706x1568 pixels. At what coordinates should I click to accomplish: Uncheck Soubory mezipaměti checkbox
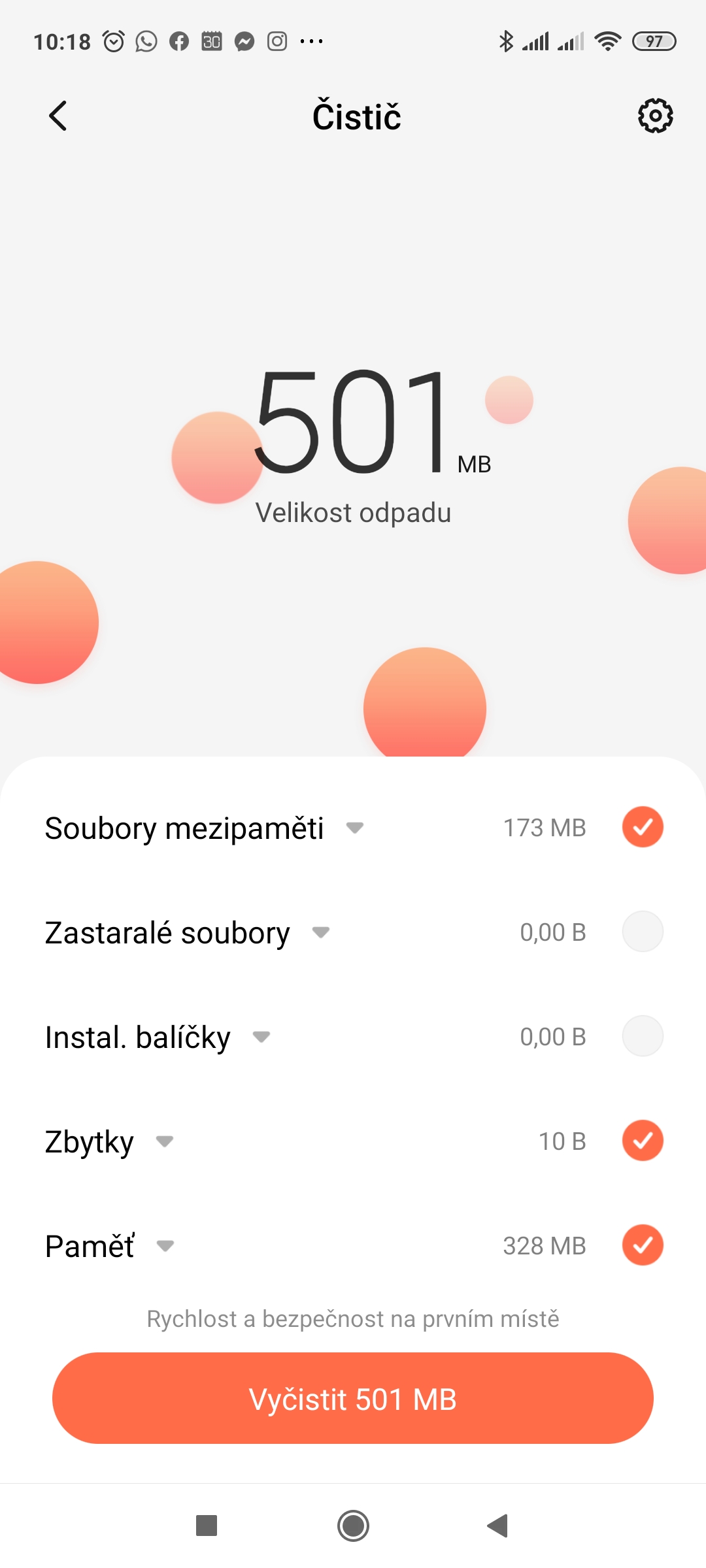(642, 827)
